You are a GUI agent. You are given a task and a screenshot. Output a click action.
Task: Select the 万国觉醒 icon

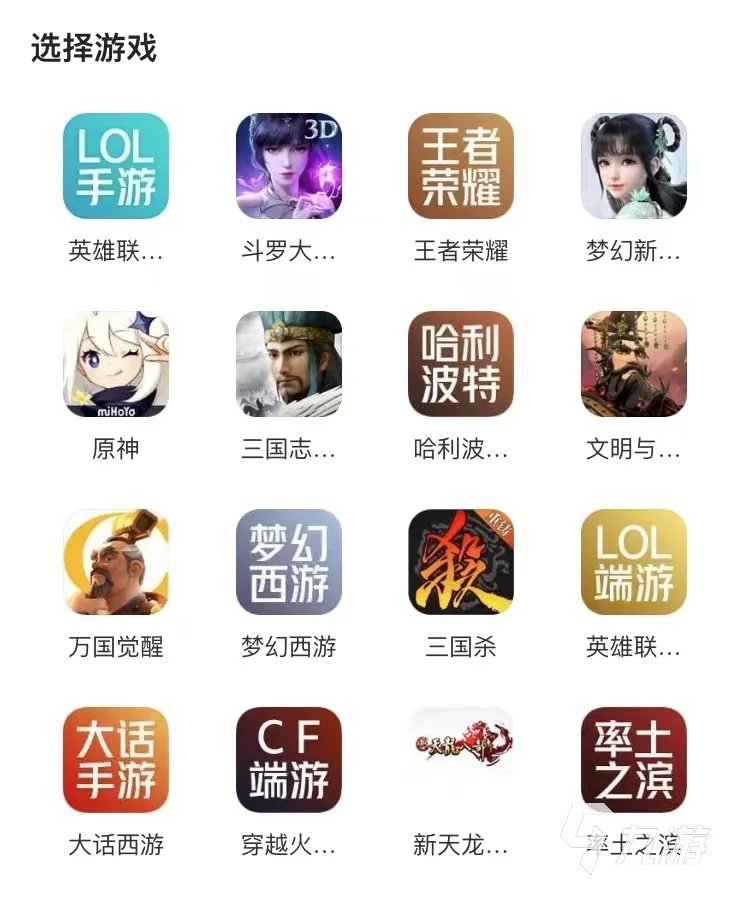(114, 562)
